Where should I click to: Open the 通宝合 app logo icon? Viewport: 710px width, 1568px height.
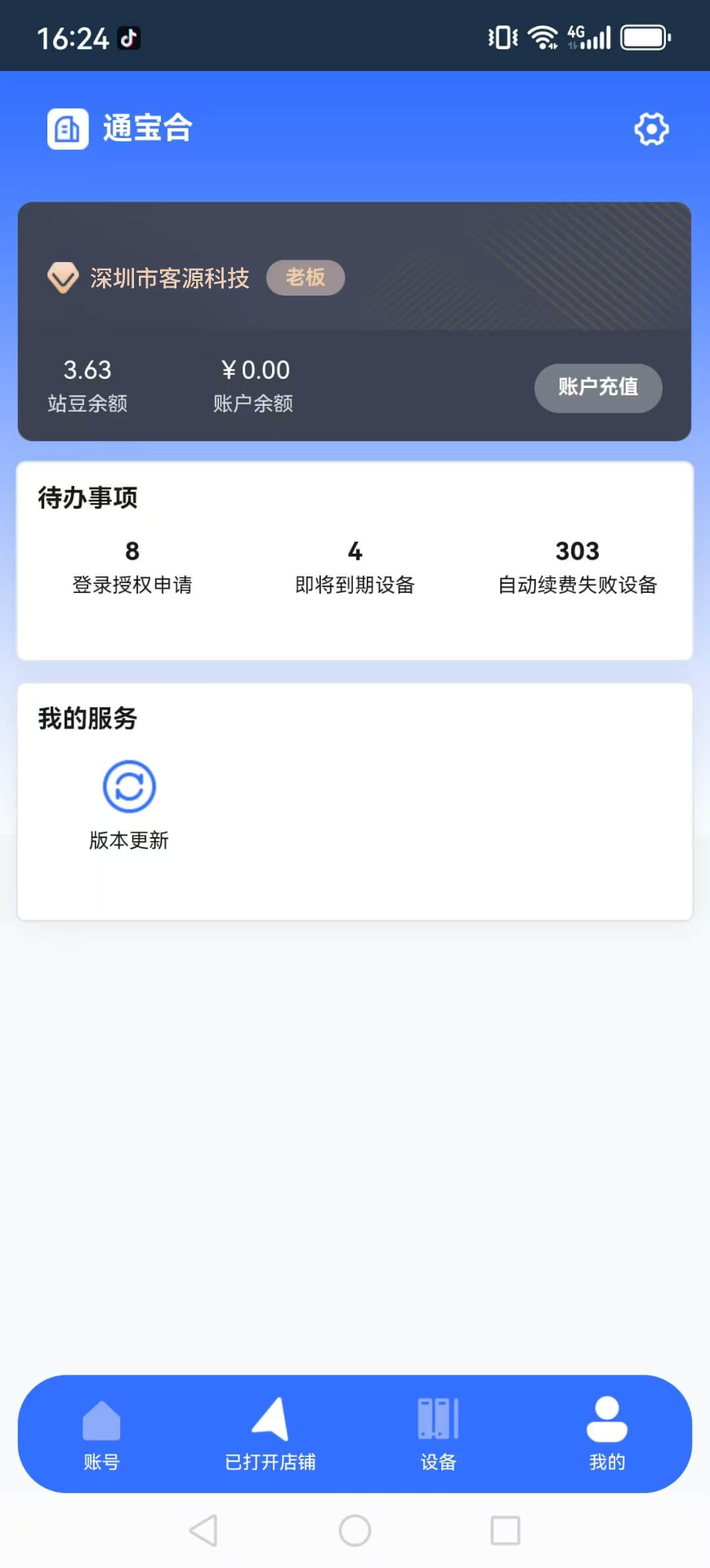67,128
